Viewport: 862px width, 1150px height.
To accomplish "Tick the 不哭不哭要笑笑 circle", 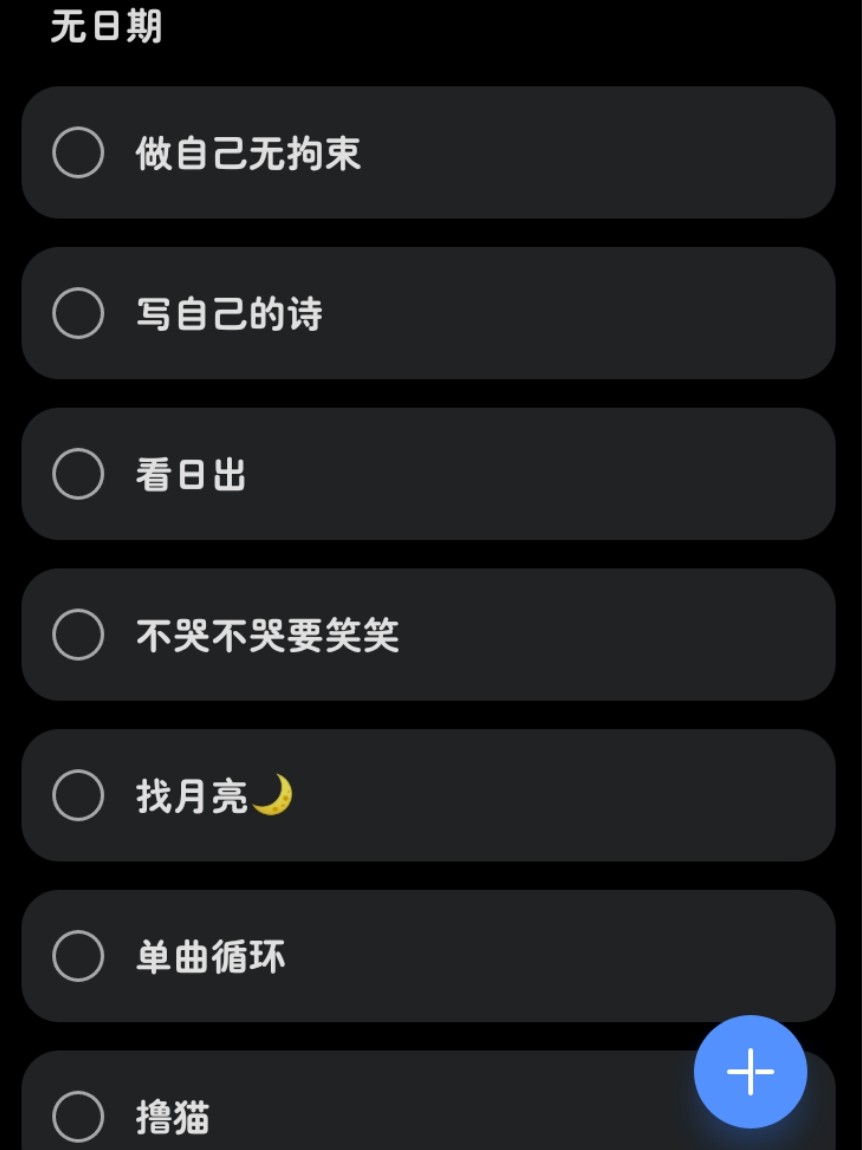I will (x=78, y=635).
